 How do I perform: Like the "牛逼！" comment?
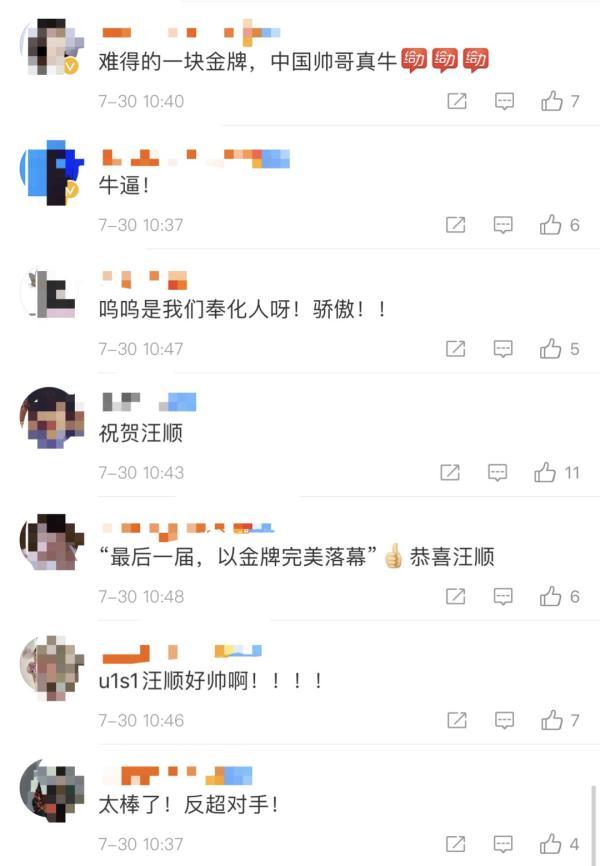click(x=551, y=225)
